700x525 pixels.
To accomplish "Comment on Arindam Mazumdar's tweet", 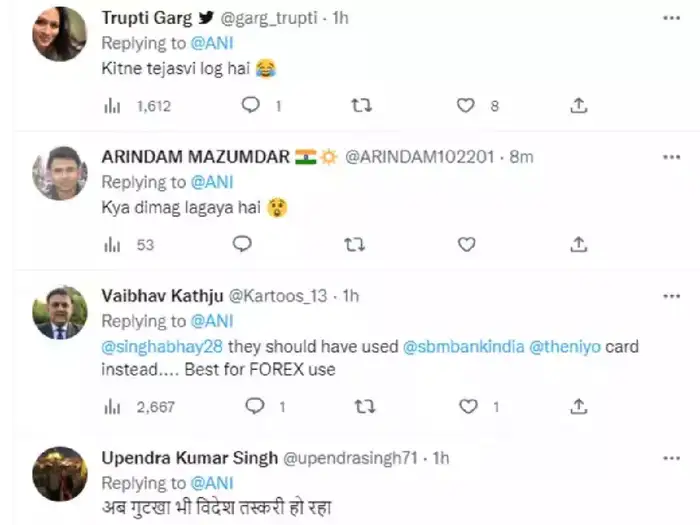I will click(241, 244).
